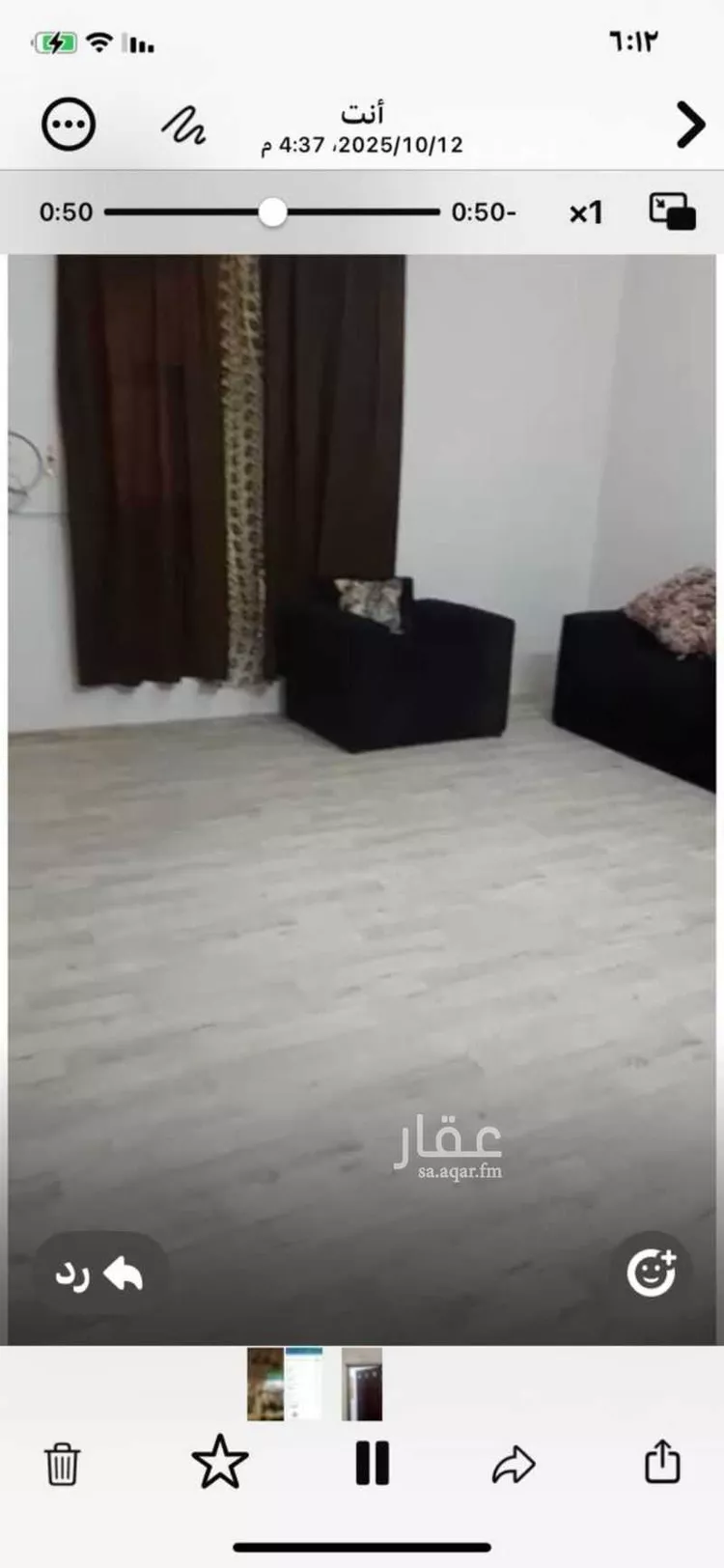Star this message

click(220, 1462)
